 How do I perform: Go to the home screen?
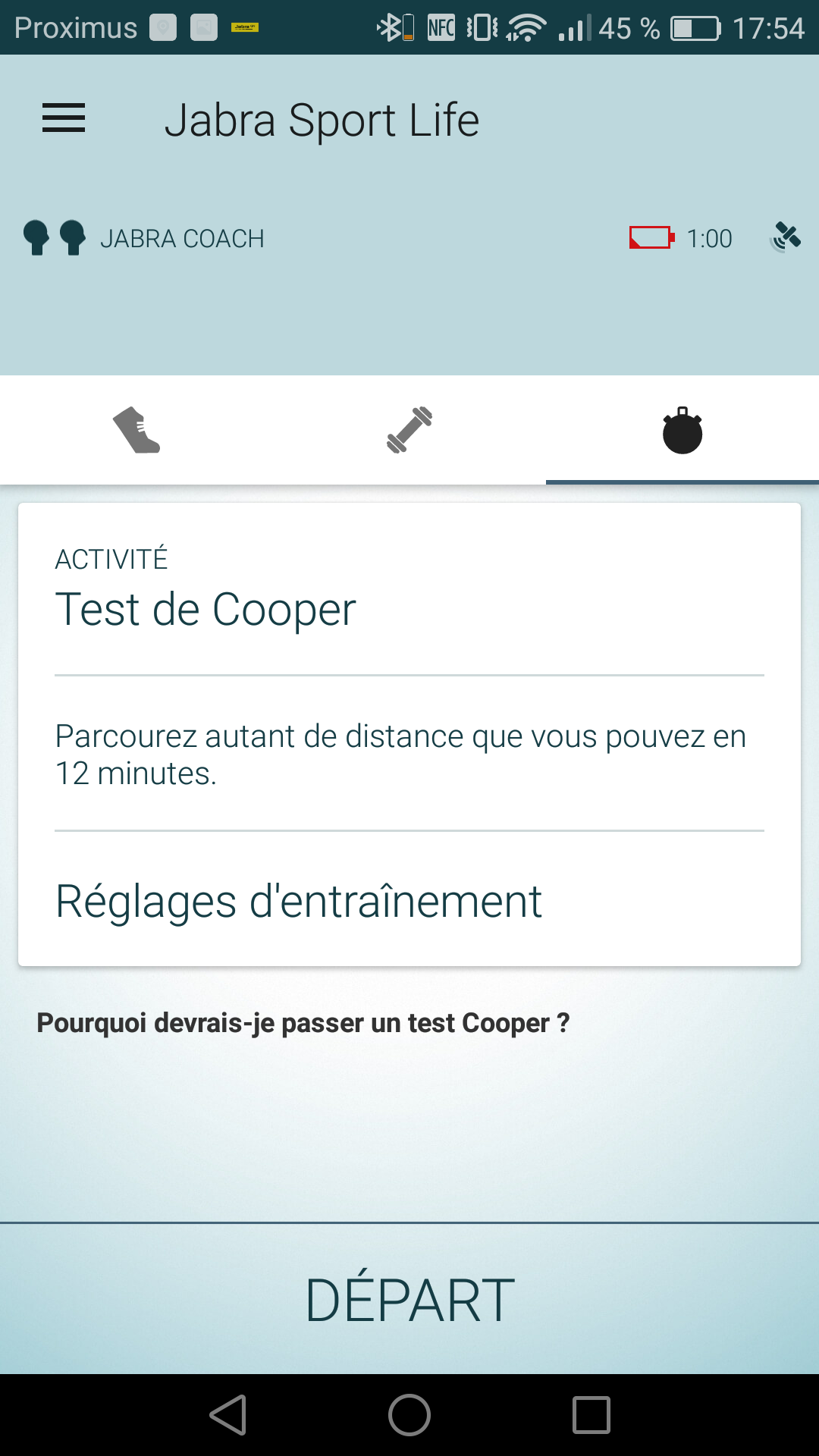coord(409,1415)
